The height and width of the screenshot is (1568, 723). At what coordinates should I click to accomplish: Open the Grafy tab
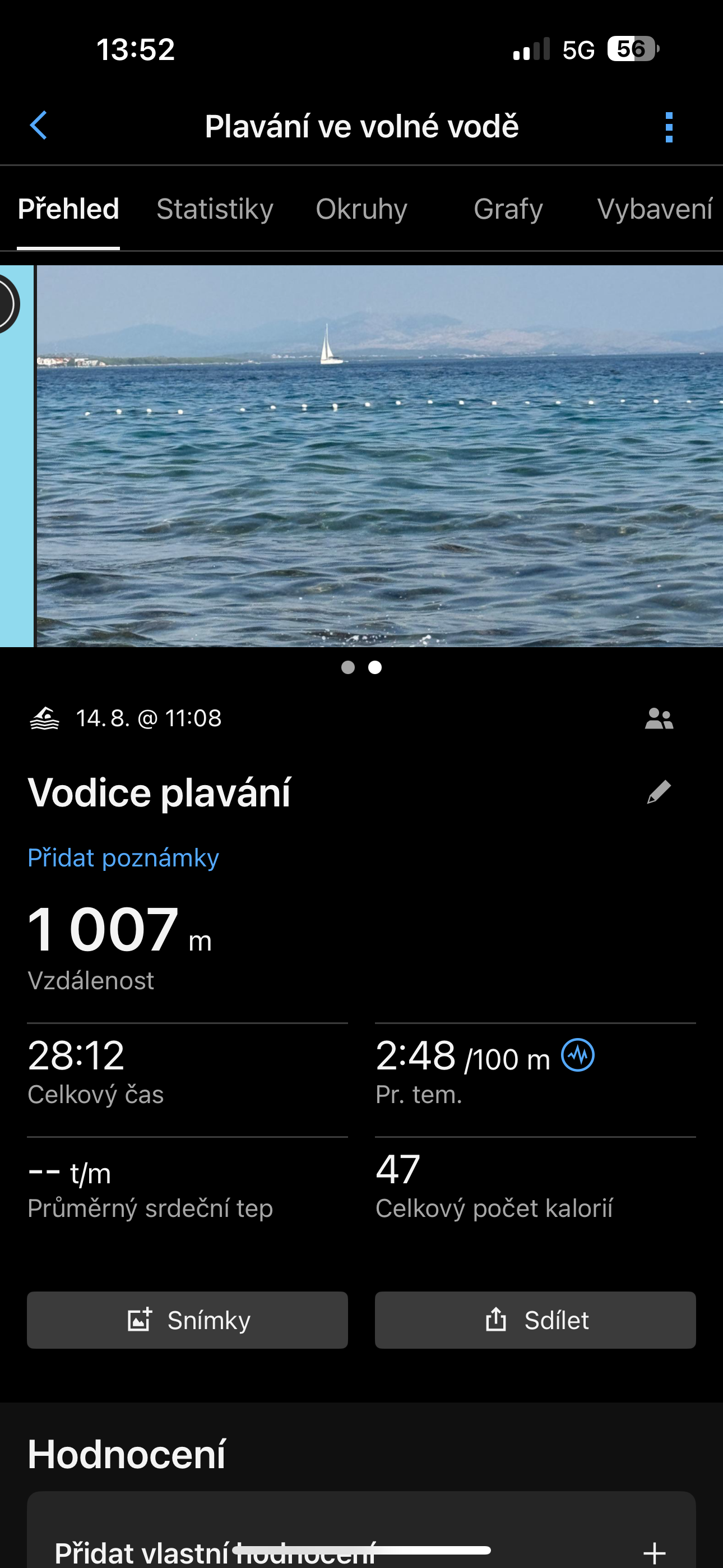point(508,209)
